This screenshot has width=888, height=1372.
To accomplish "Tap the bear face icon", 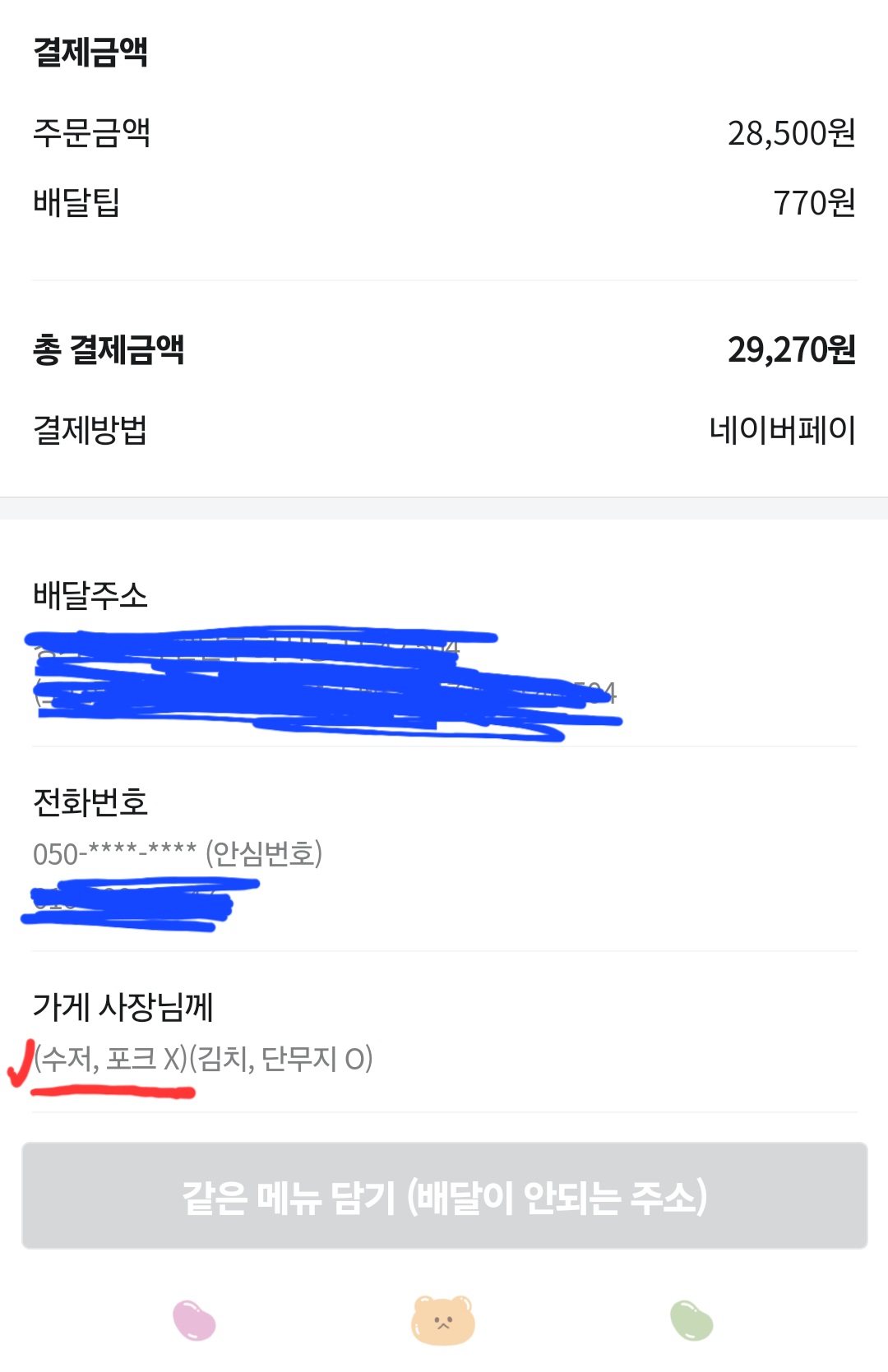I will click(x=443, y=1320).
